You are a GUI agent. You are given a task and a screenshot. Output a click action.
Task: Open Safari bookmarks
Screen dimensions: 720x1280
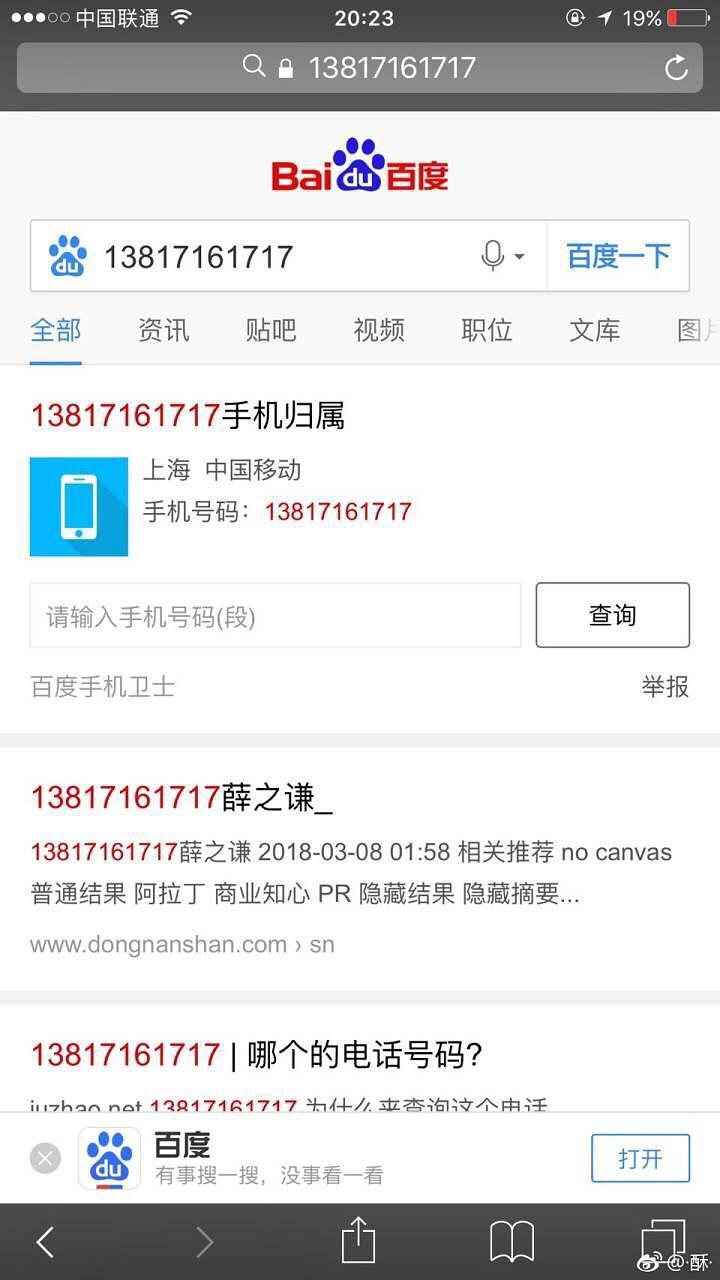511,1243
